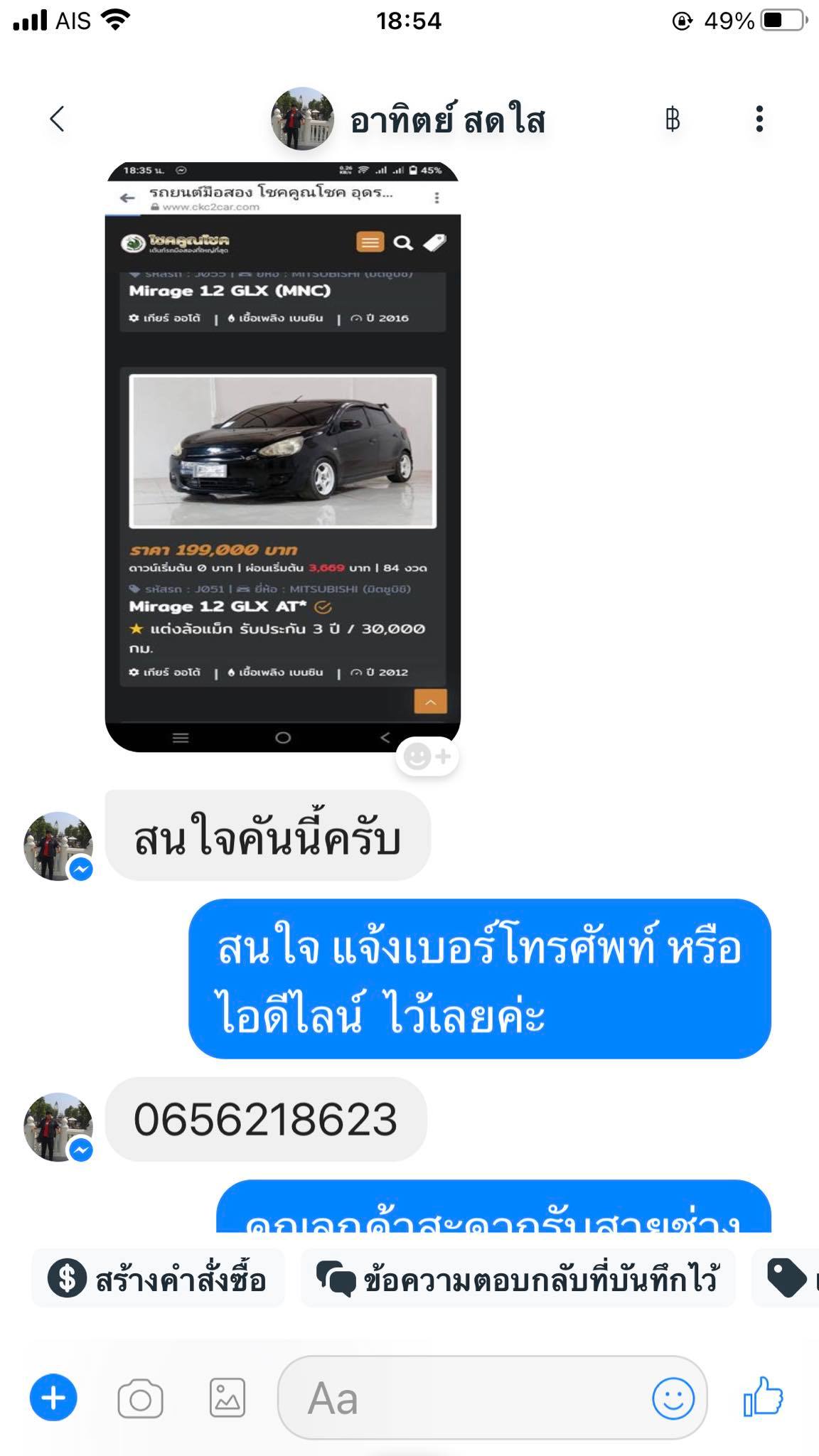The height and width of the screenshot is (1456, 819).
Task: Launch the camera icon
Action: pyautogui.click(x=140, y=1399)
